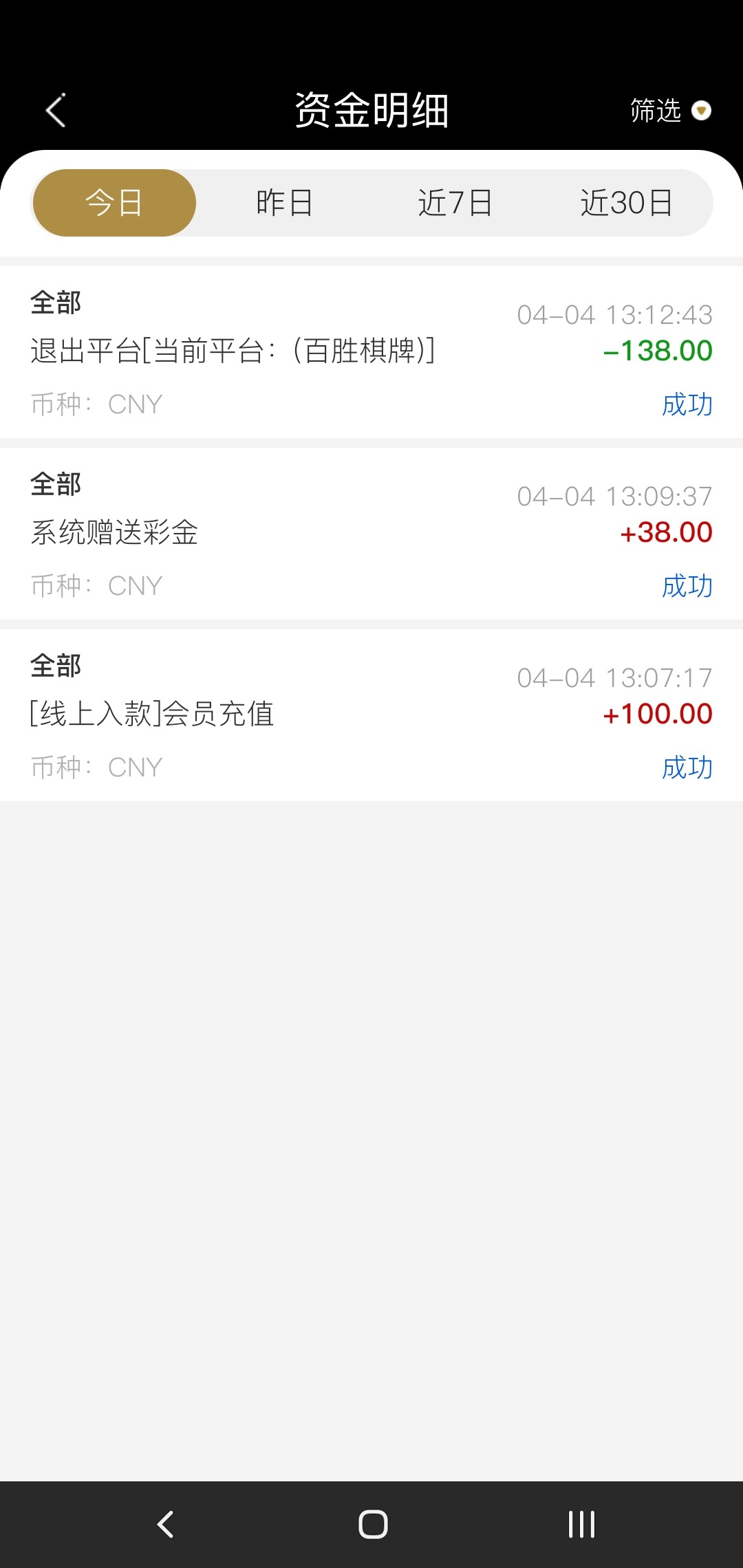This screenshot has height=1568, width=743.
Task: Open the 筛选 filter dropdown
Action: 669,111
